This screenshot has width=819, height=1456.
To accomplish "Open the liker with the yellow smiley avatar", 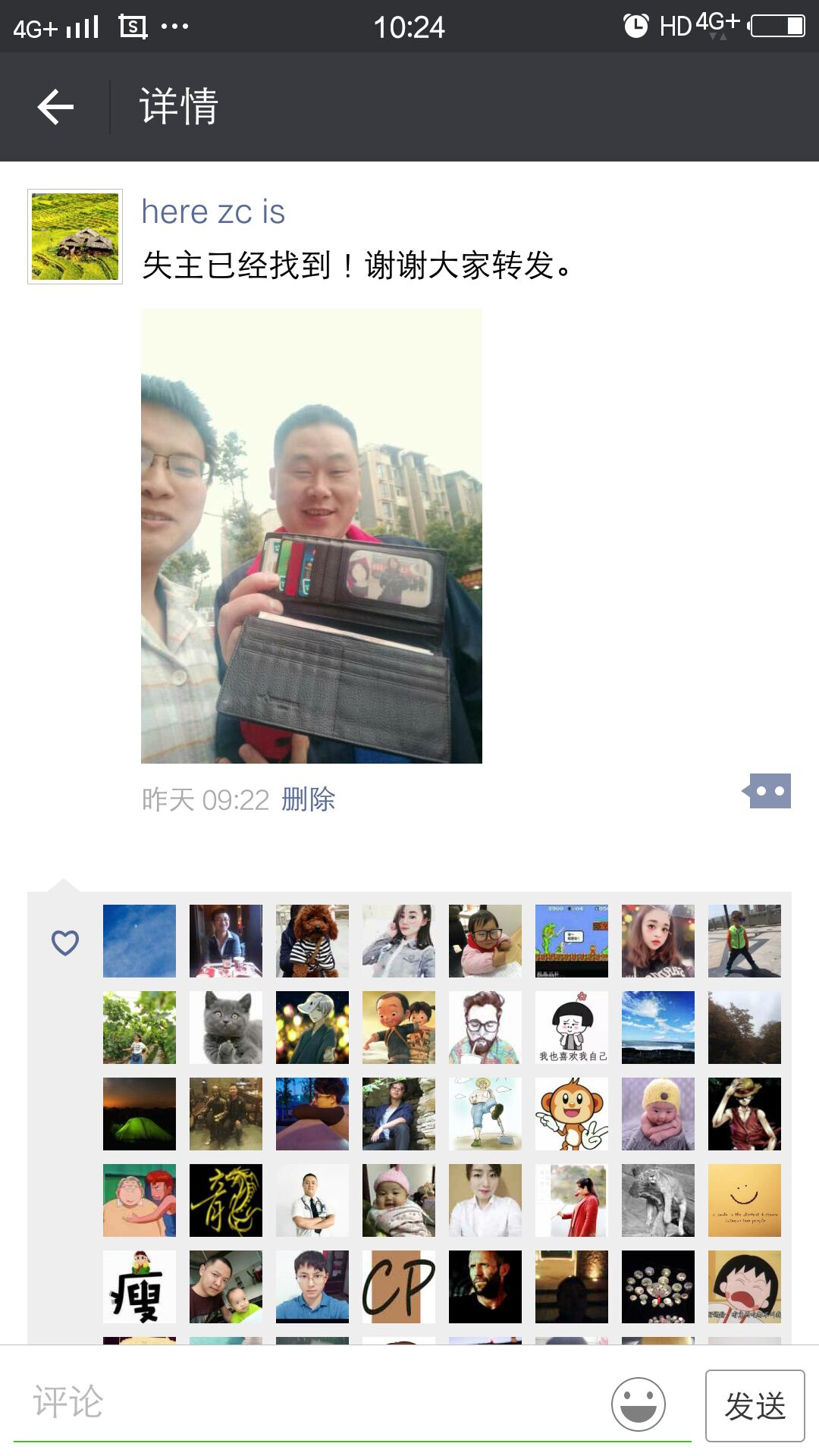I will coord(745,1200).
